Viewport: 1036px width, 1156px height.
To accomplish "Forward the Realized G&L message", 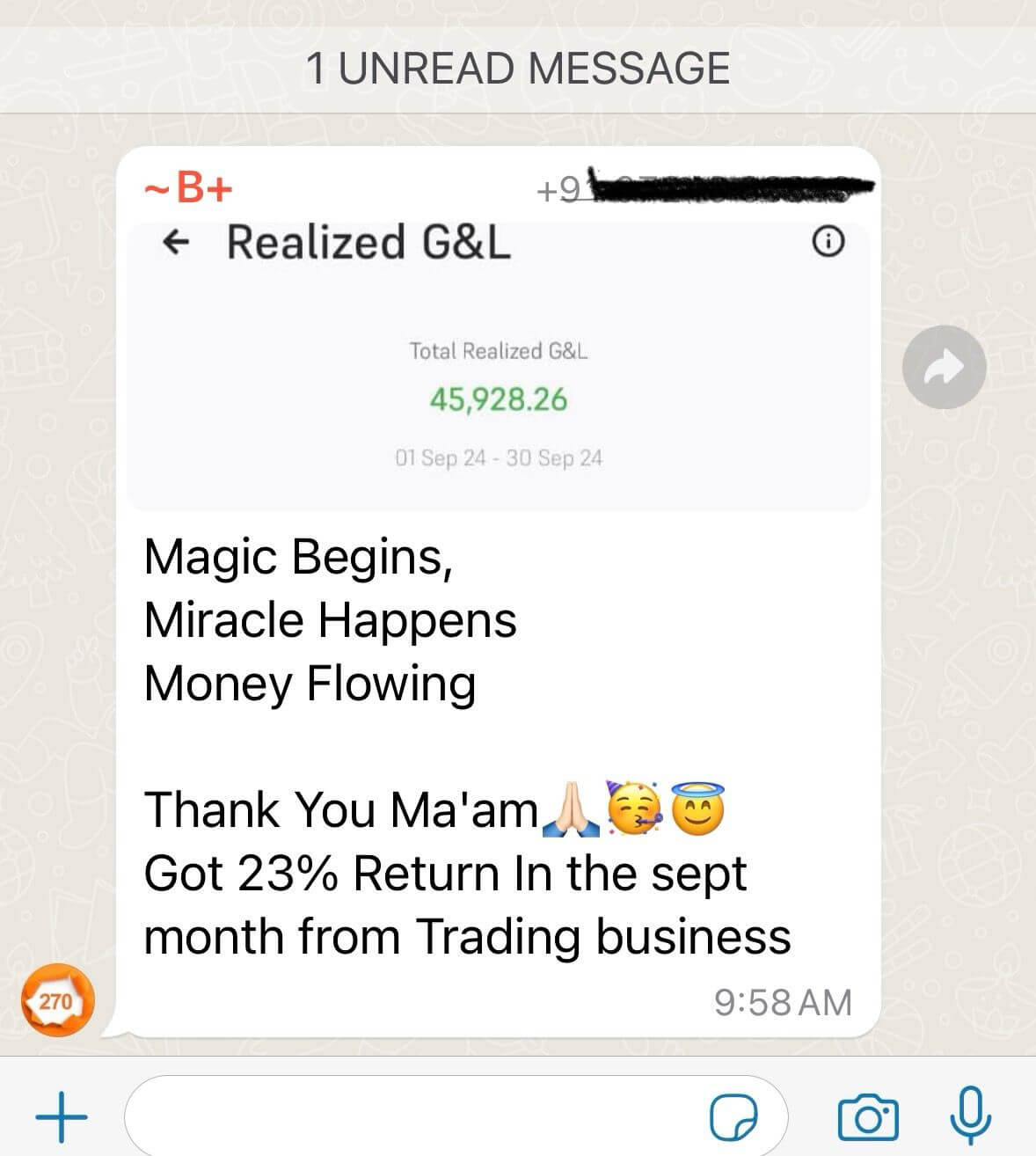I will (944, 367).
